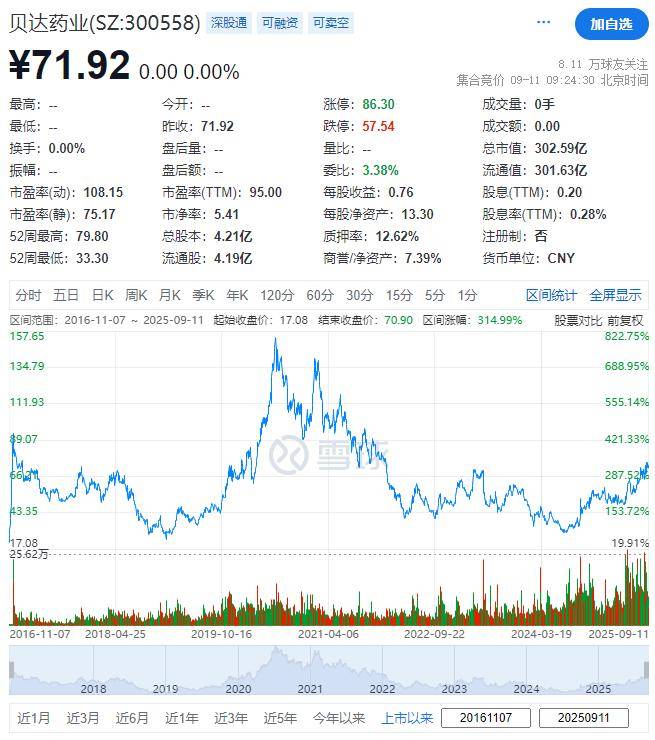The height and width of the screenshot is (740, 655).
Task: Open the three-dot overflow menu
Action: (x=543, y=22)
